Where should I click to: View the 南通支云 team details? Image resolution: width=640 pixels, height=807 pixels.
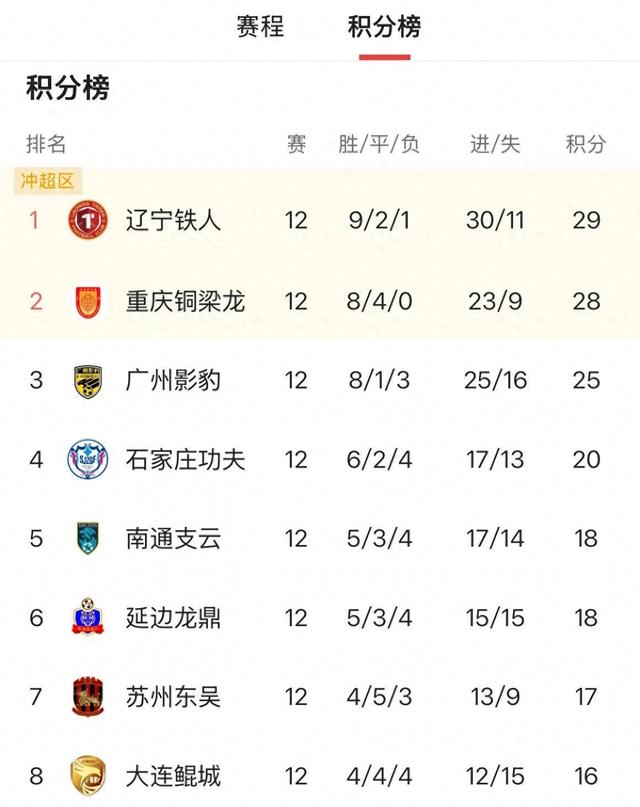[173, 539]
